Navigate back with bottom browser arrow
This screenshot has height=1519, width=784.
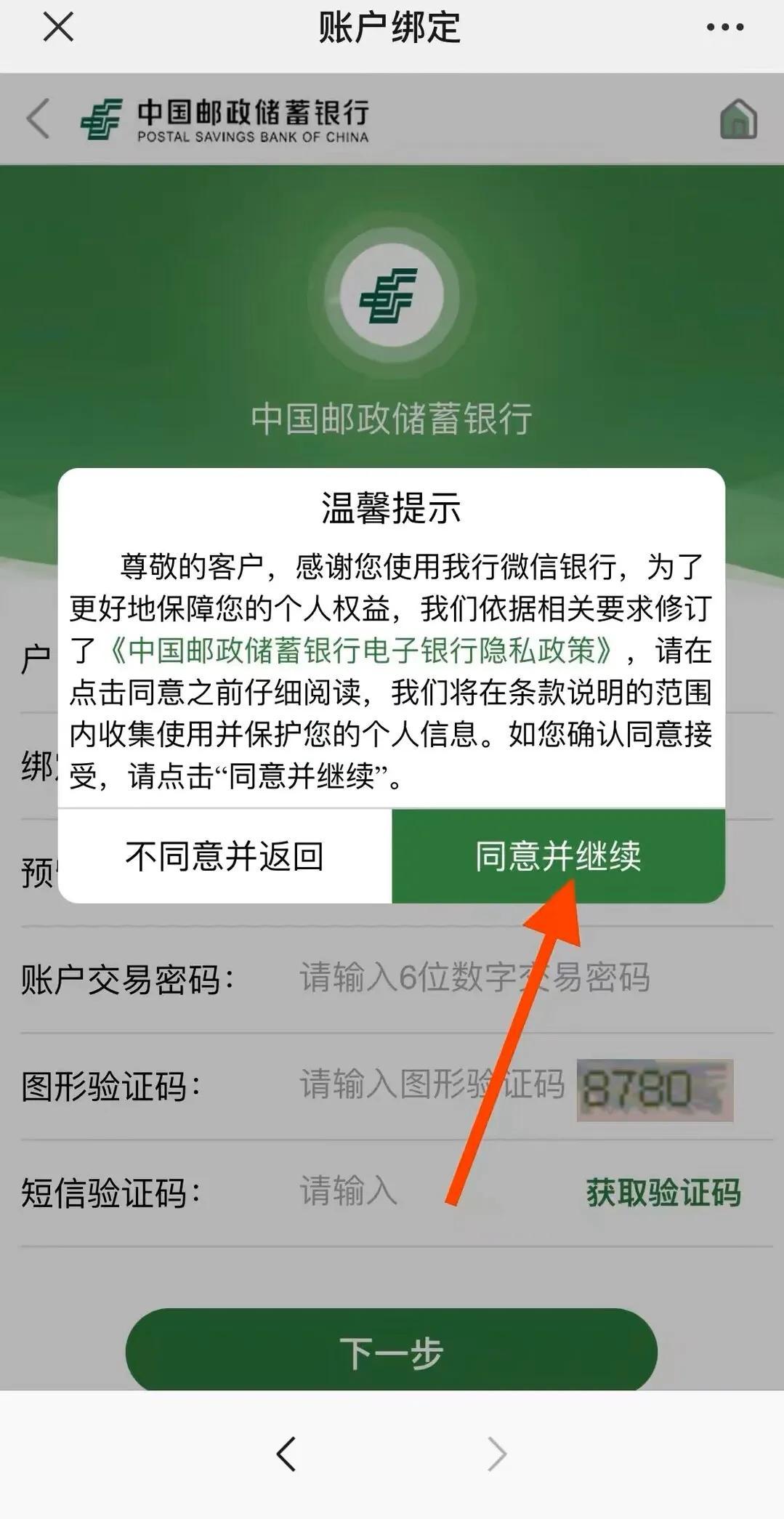286,1454
